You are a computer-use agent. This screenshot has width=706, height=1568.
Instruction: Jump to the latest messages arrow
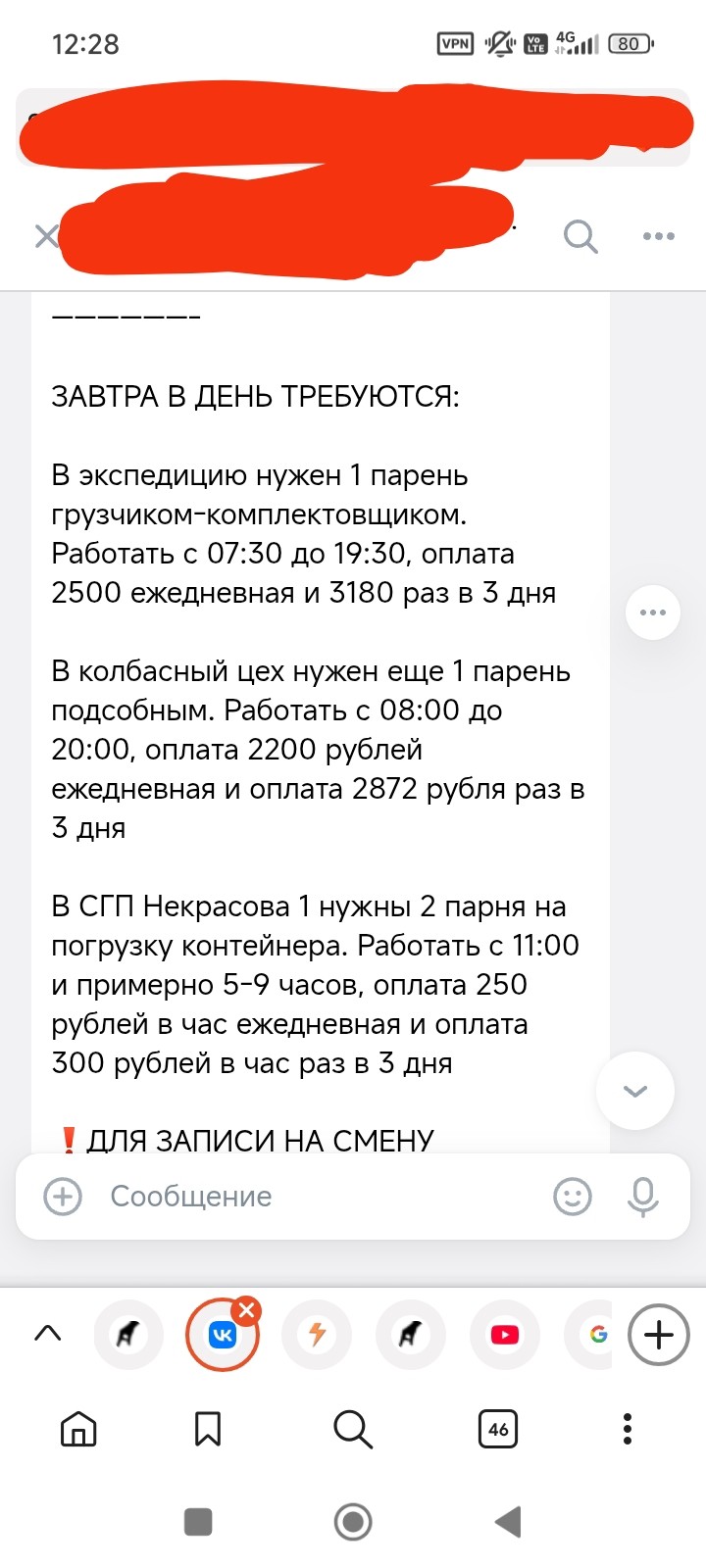click(635, 1091)
